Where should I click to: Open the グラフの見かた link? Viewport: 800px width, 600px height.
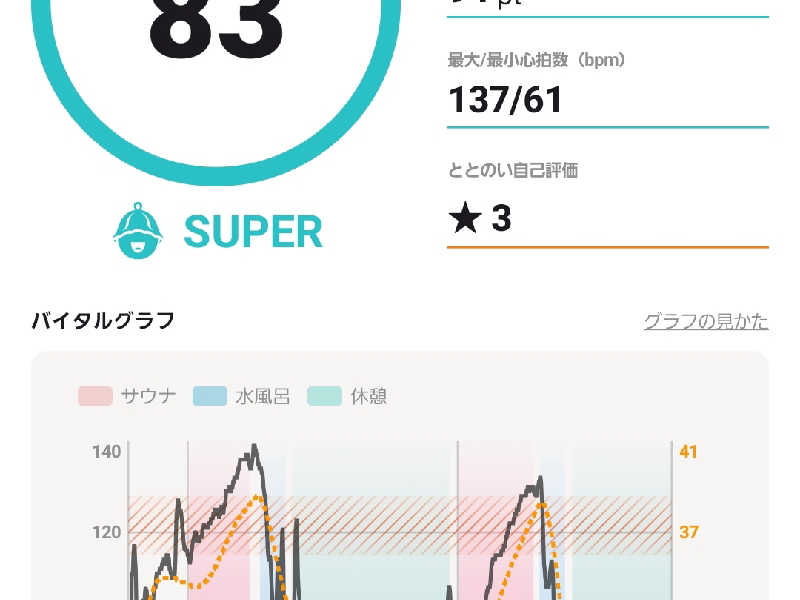pos(706,321)
